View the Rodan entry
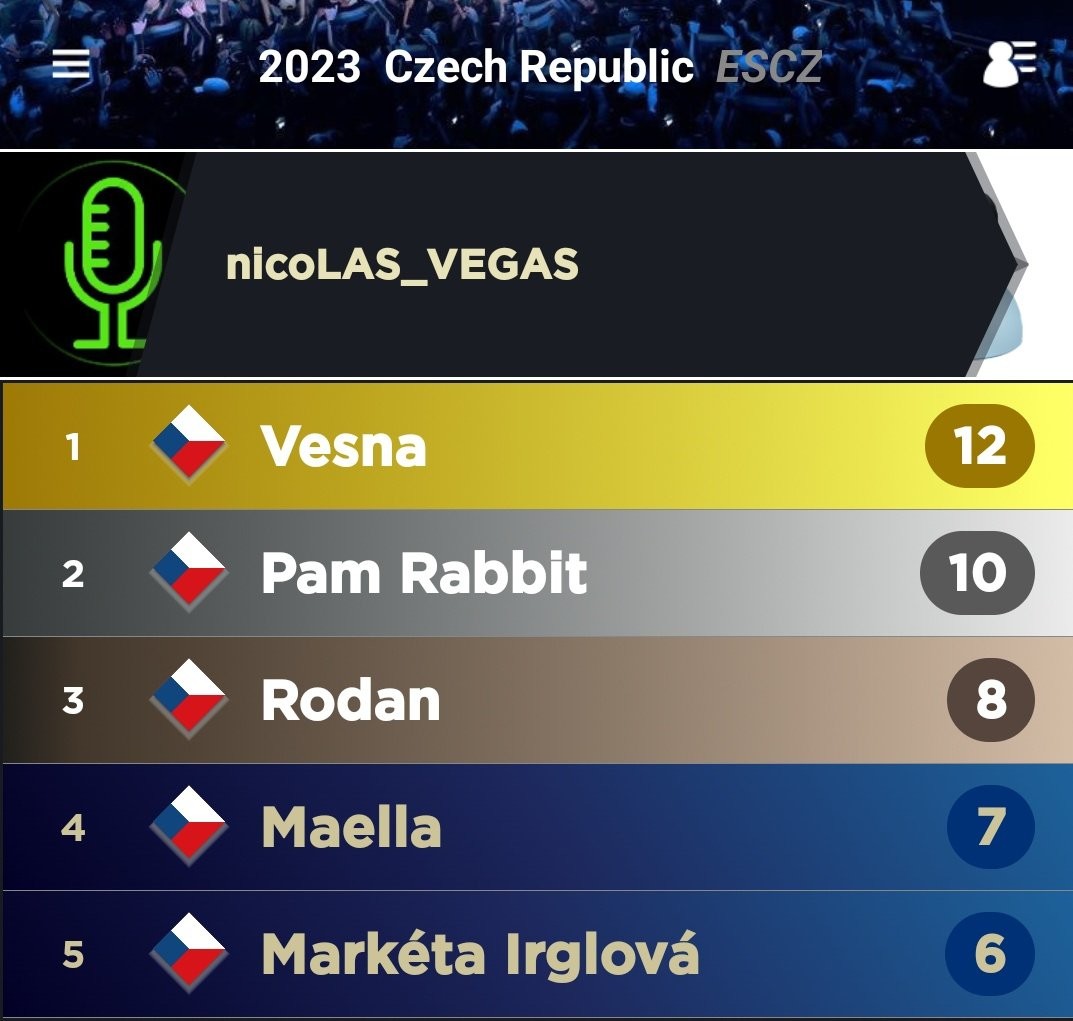This screenshot has height=1021, width=1073. (x=536, y=700)
